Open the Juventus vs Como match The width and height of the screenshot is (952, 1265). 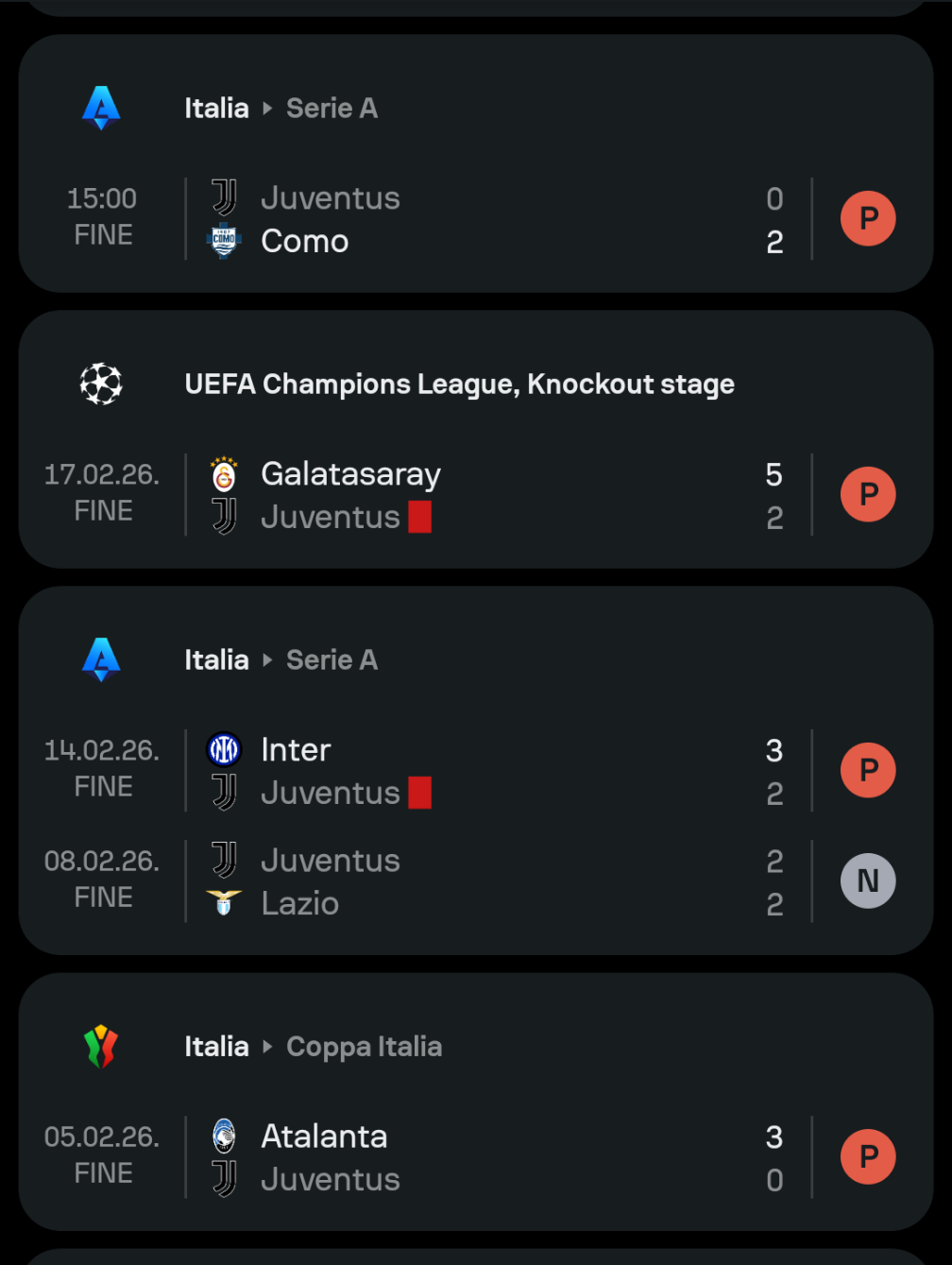tap(476, 219)
